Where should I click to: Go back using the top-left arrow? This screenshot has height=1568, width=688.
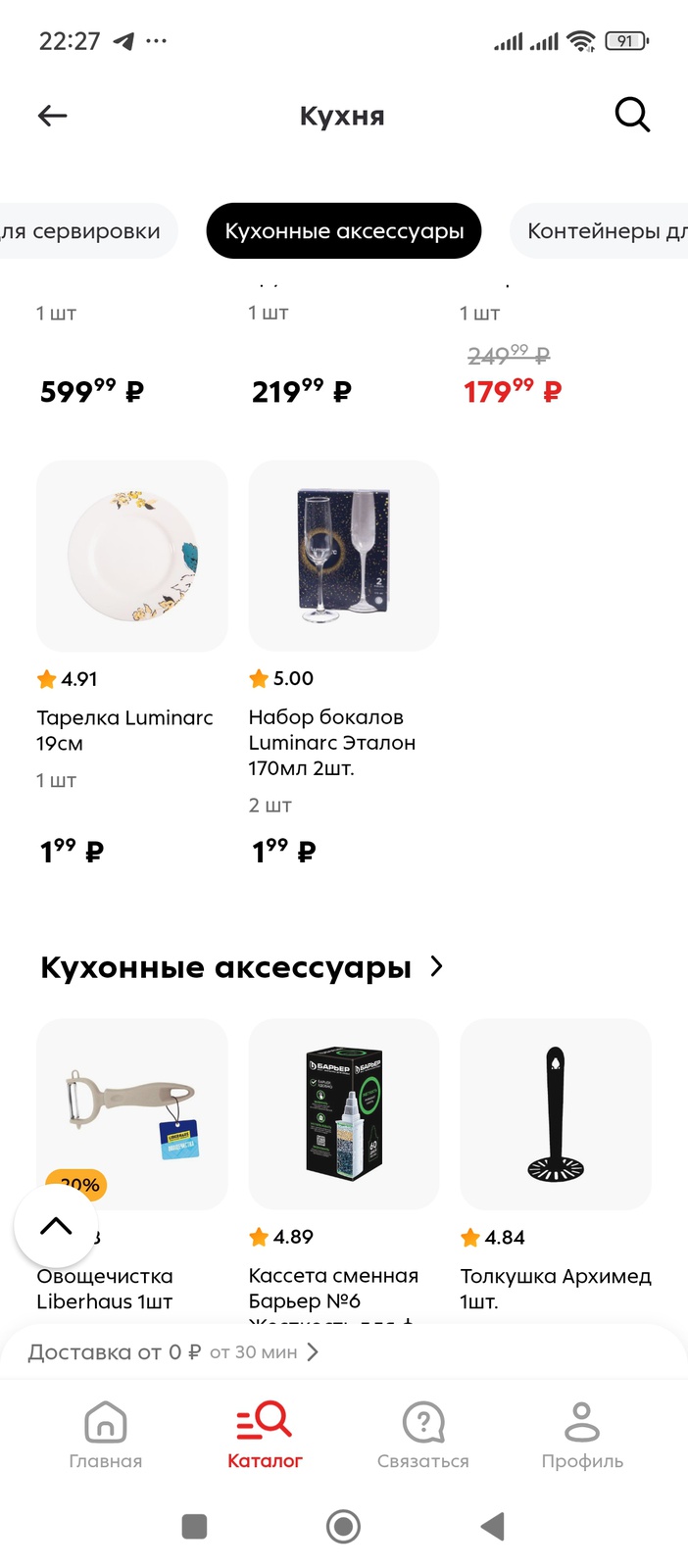click(x=52, y=116)
